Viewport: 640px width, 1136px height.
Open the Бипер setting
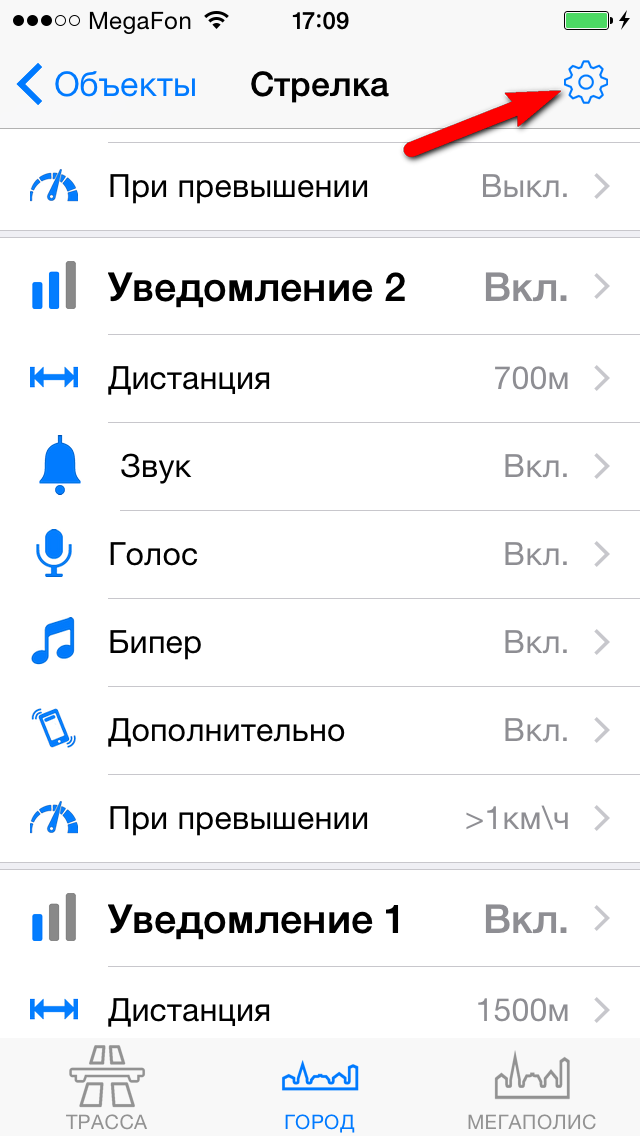pyautogui.click(x=320, y=642)
